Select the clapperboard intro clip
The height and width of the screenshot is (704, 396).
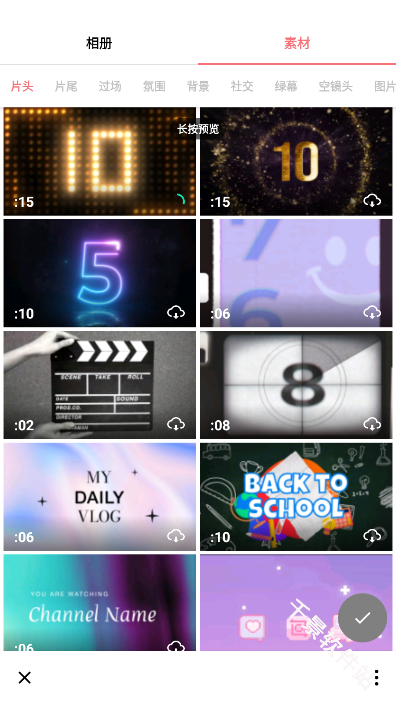pos(100,385)
